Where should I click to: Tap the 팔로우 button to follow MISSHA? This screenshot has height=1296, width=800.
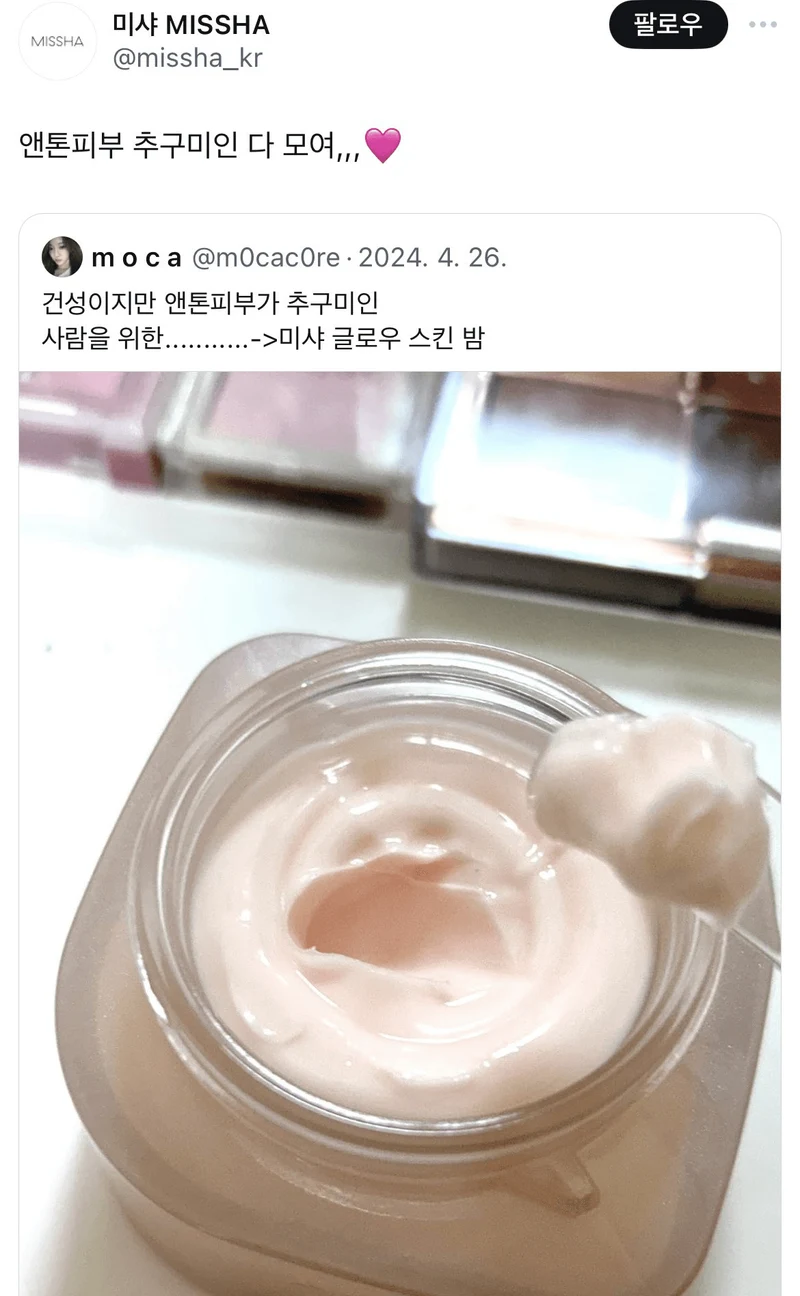point(668,24)
